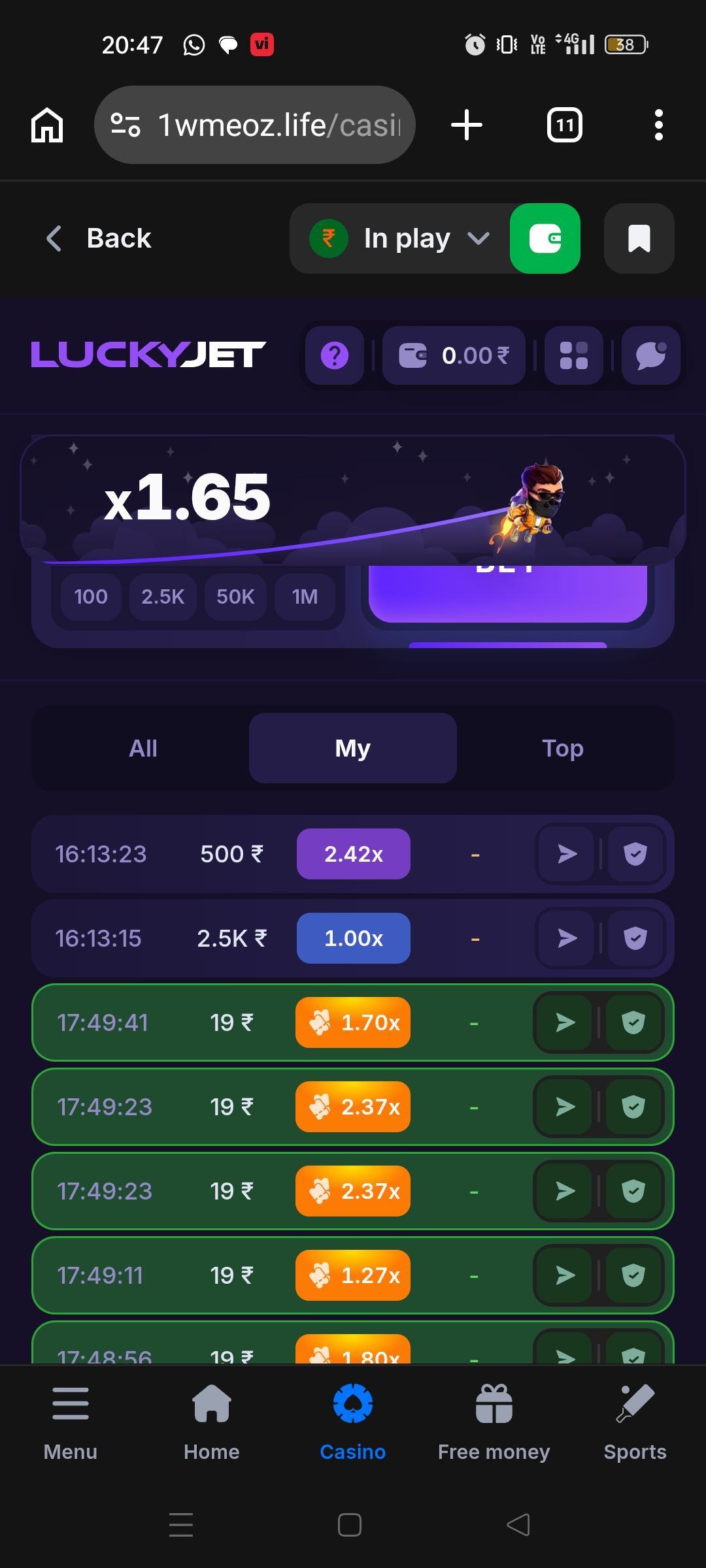Go back using the Back button
706x1568 pixels.
click(99, 238)
